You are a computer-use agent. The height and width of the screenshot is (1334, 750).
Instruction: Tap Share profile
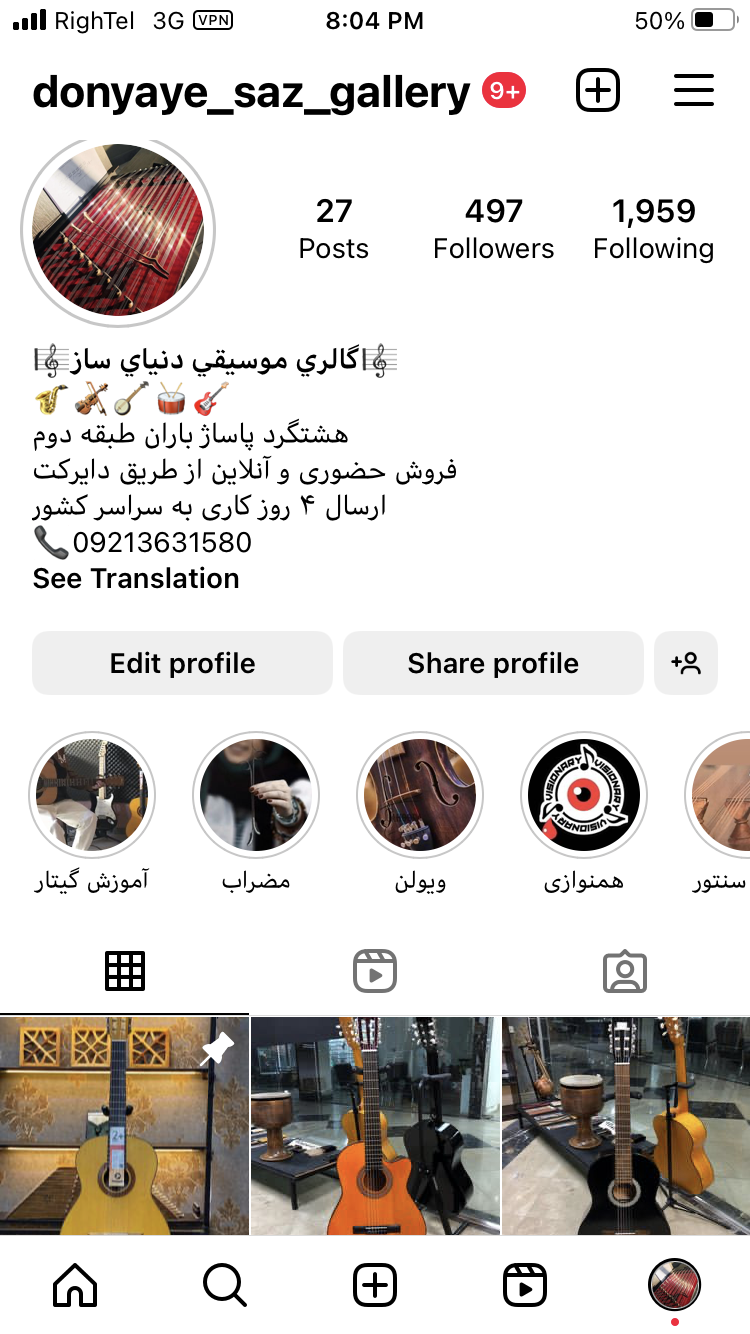[x=493, y=662]
